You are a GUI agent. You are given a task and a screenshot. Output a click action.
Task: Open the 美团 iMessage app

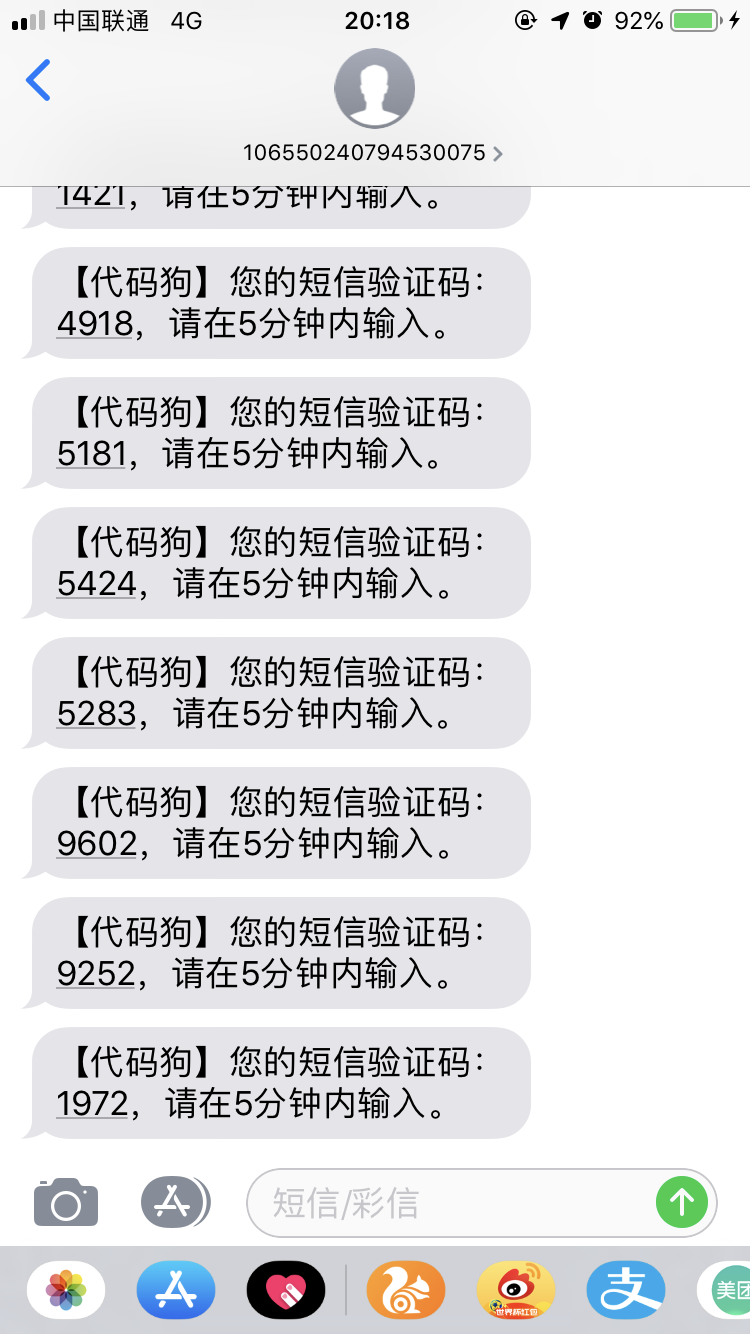tap(726, 1290)
